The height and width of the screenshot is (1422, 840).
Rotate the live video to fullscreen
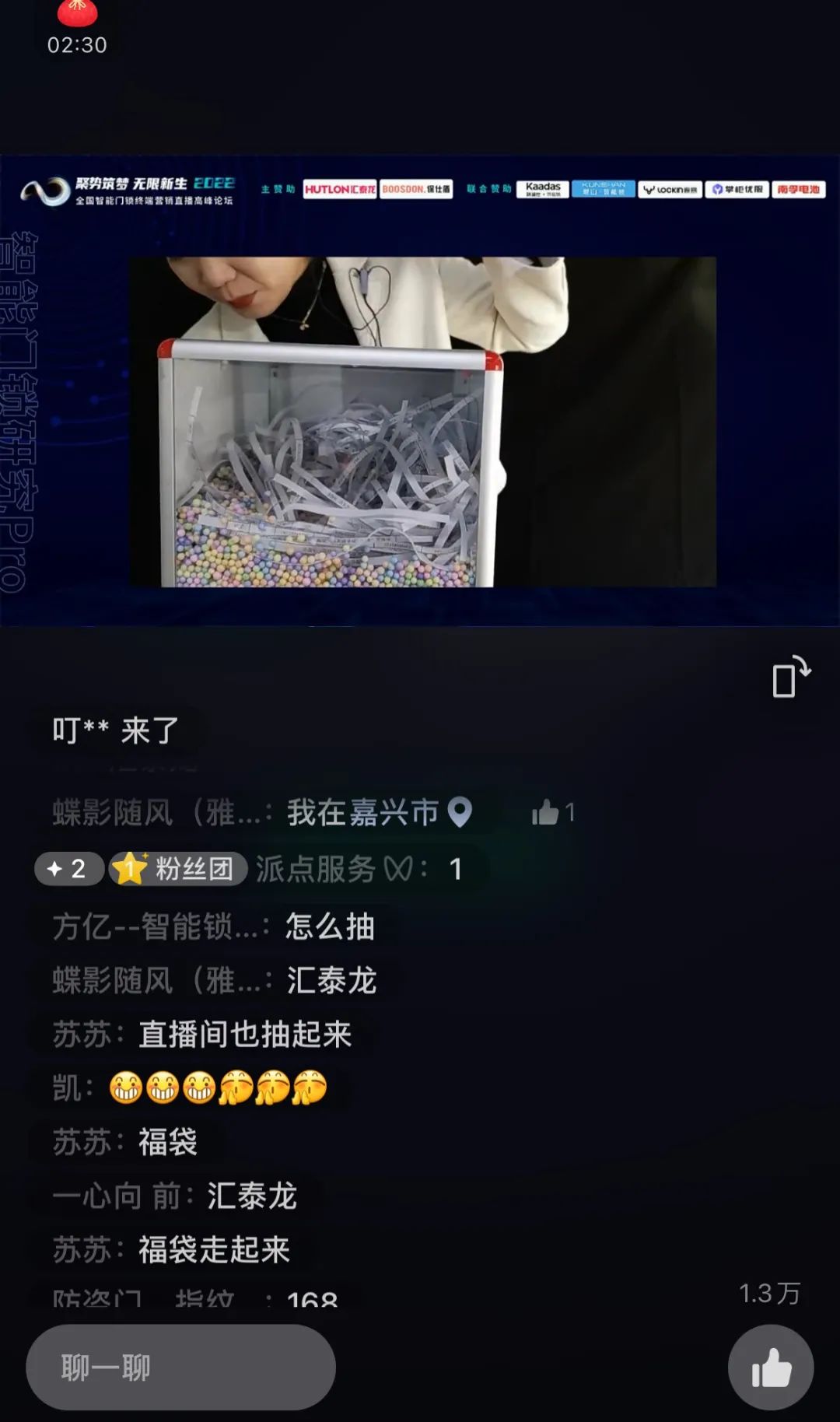pos(791,677)
